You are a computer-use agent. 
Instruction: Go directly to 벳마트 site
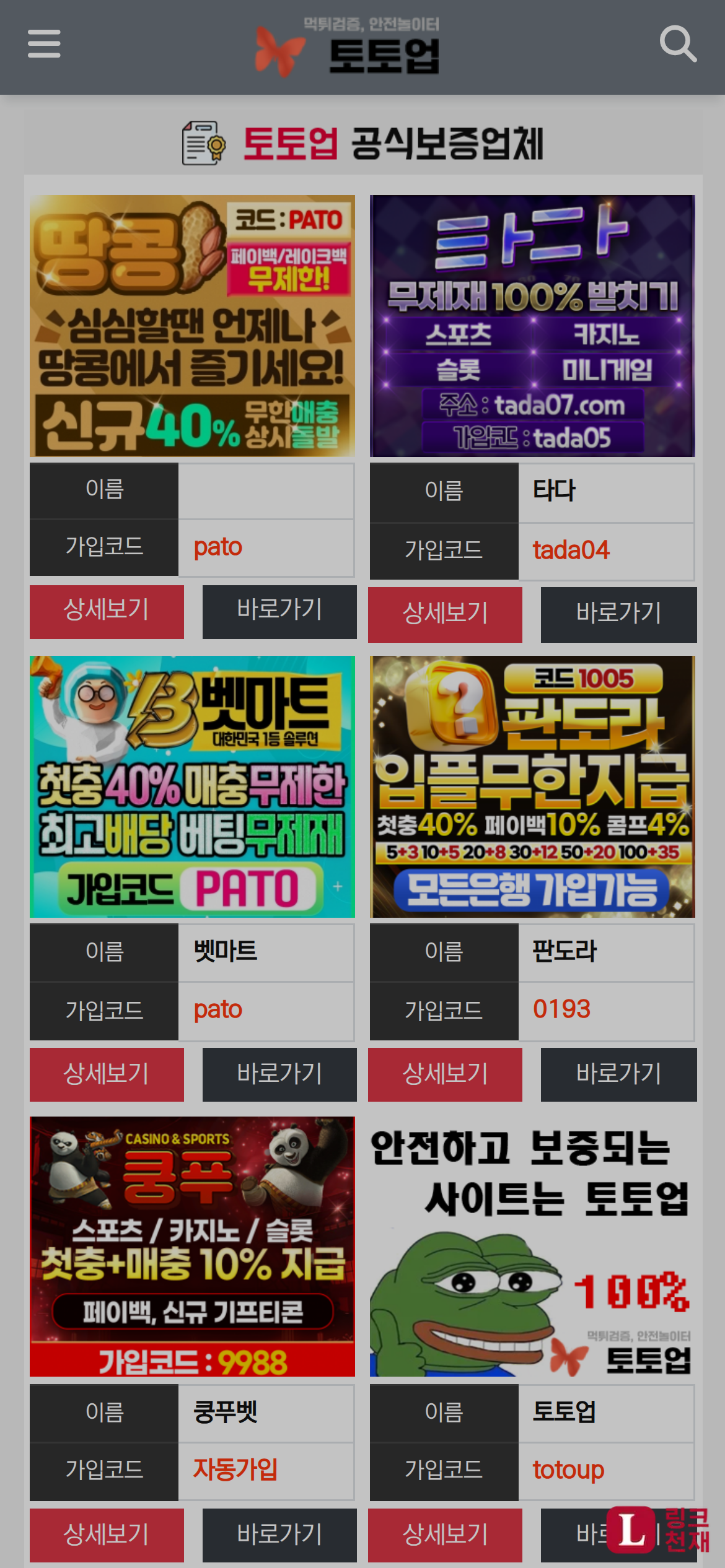click(x=279, y=1074)
